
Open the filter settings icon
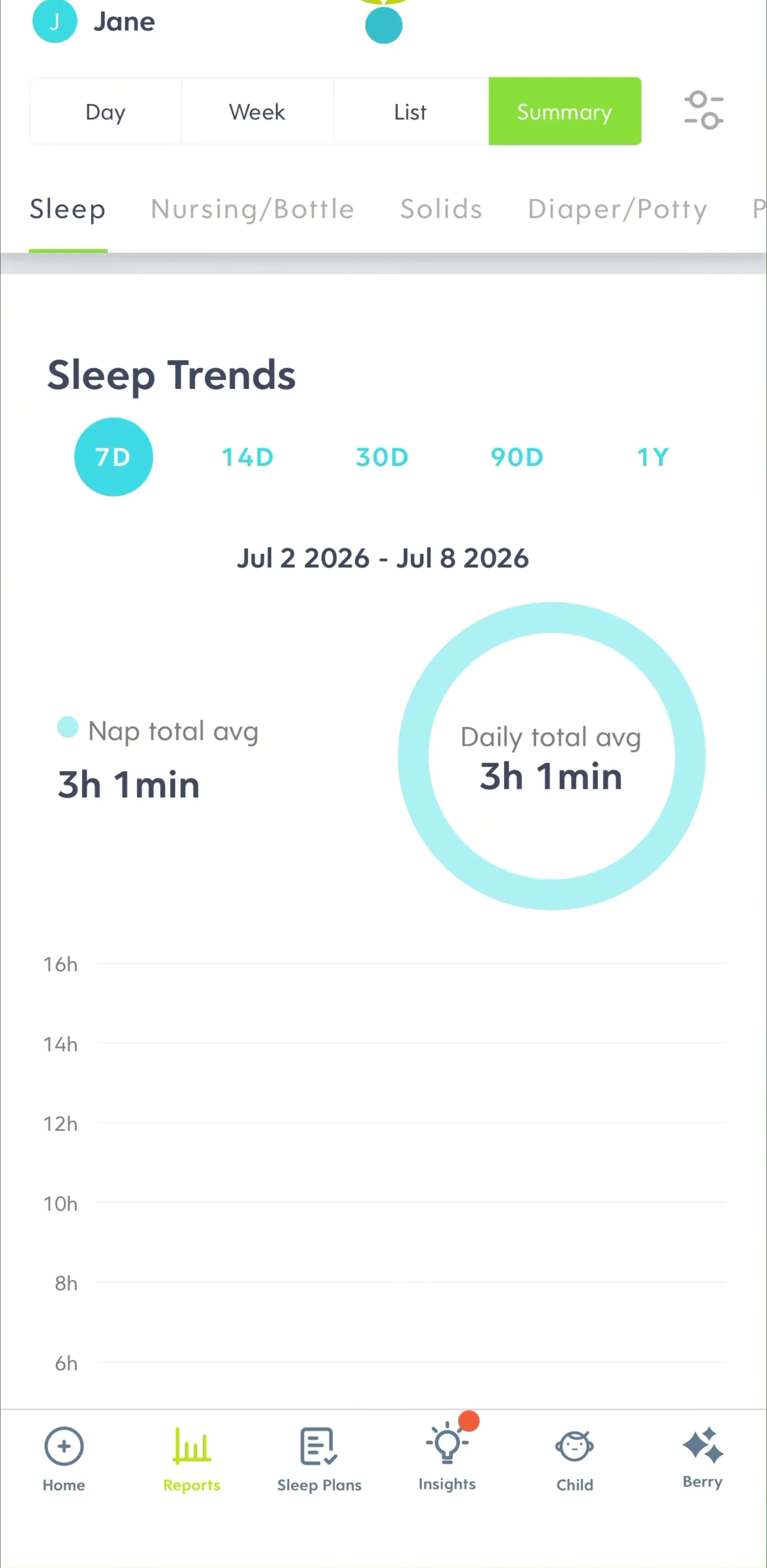point(704,110)
